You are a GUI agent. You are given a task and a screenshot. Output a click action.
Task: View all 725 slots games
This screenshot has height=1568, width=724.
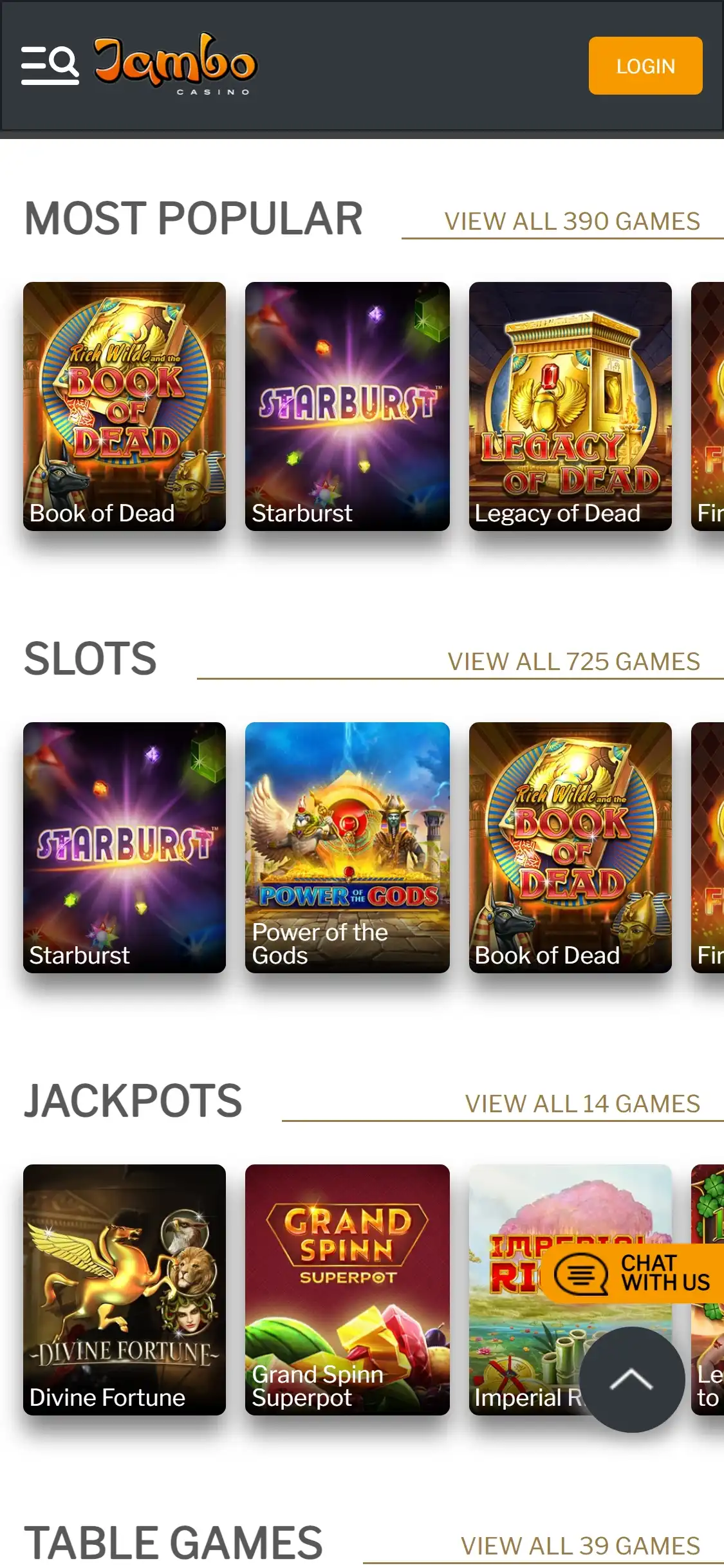coord(573,662)
